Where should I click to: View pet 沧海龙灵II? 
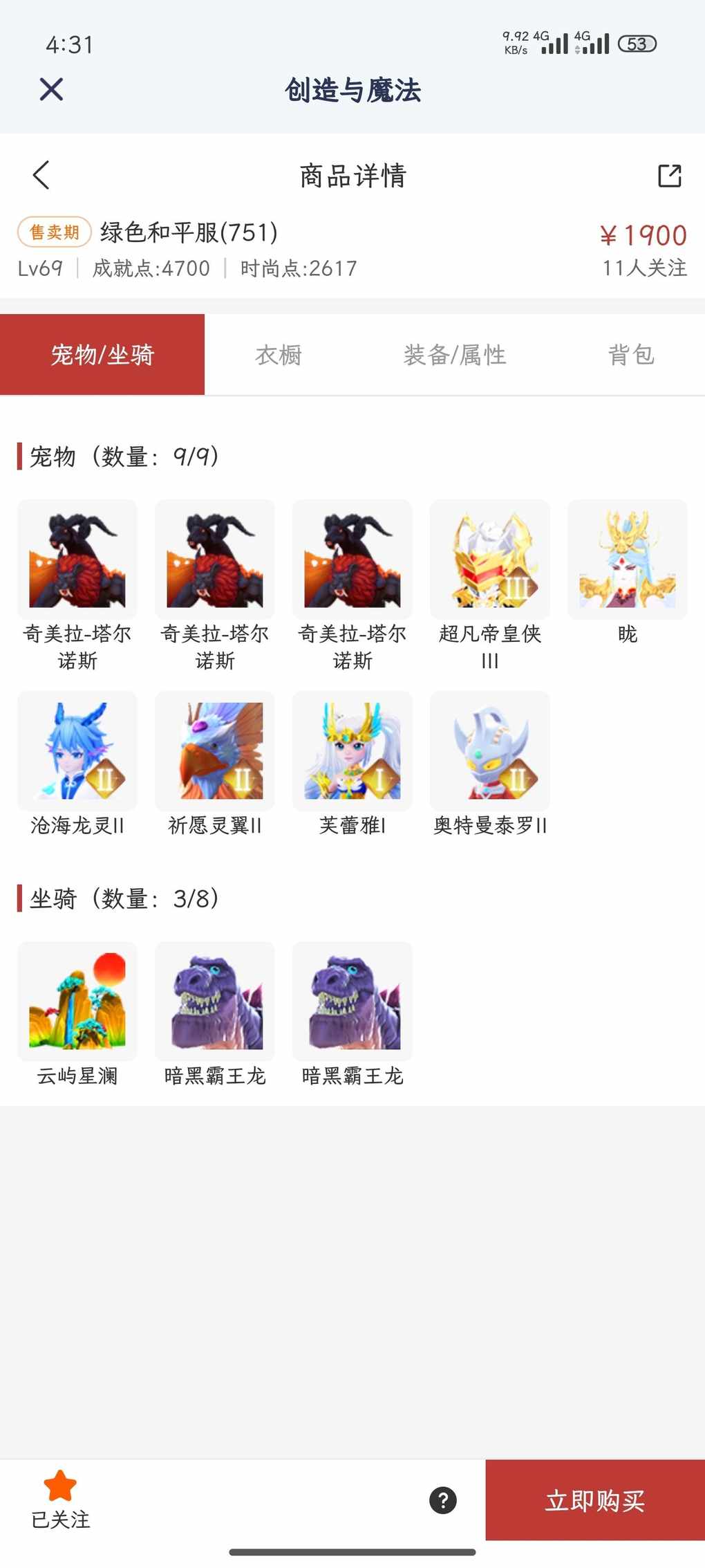coord(77,751)
